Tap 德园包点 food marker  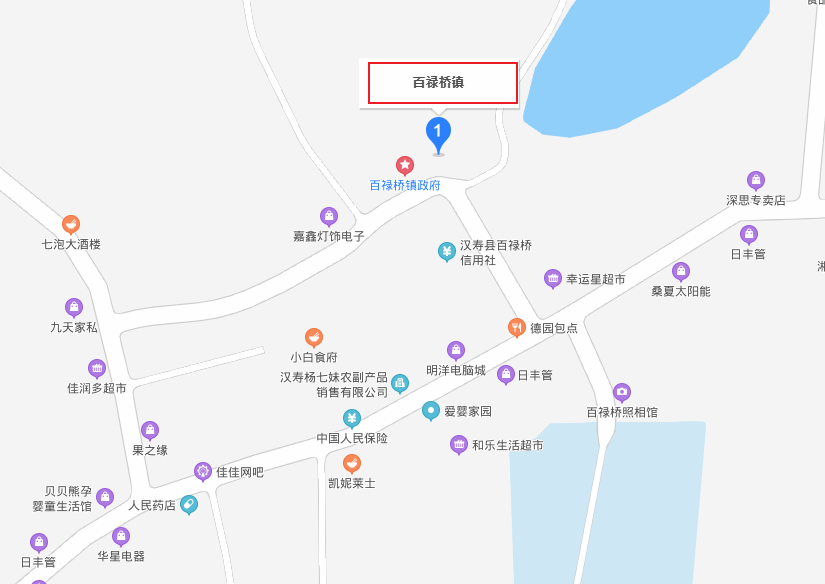click(x=516, y=327)
